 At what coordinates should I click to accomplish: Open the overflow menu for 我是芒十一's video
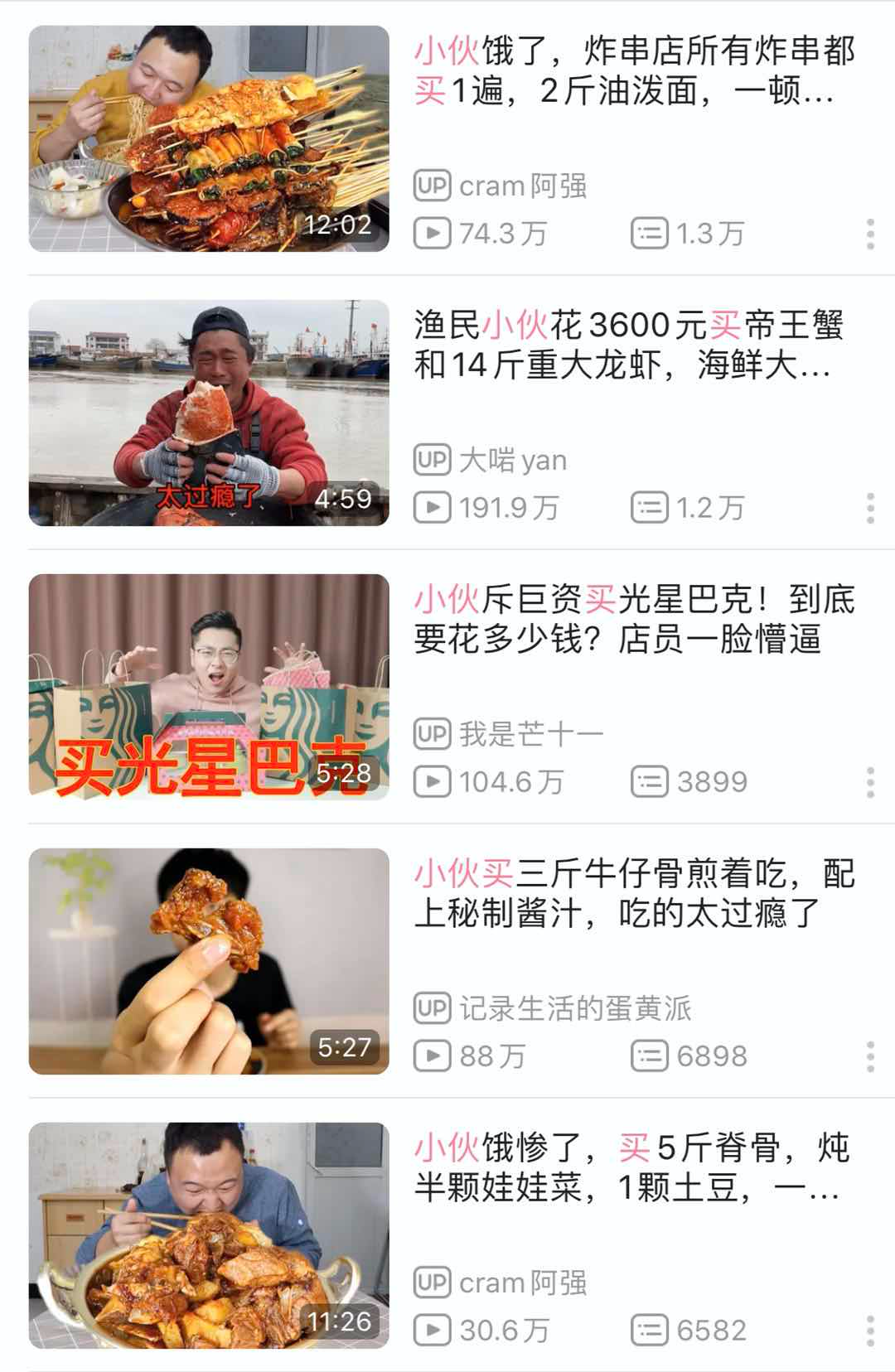pos(869,782)
